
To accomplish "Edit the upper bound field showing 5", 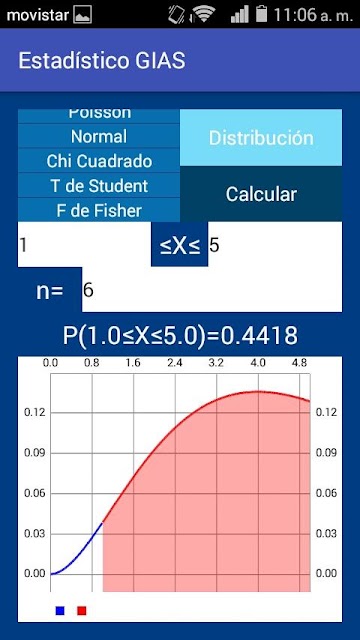I will 275,245.
